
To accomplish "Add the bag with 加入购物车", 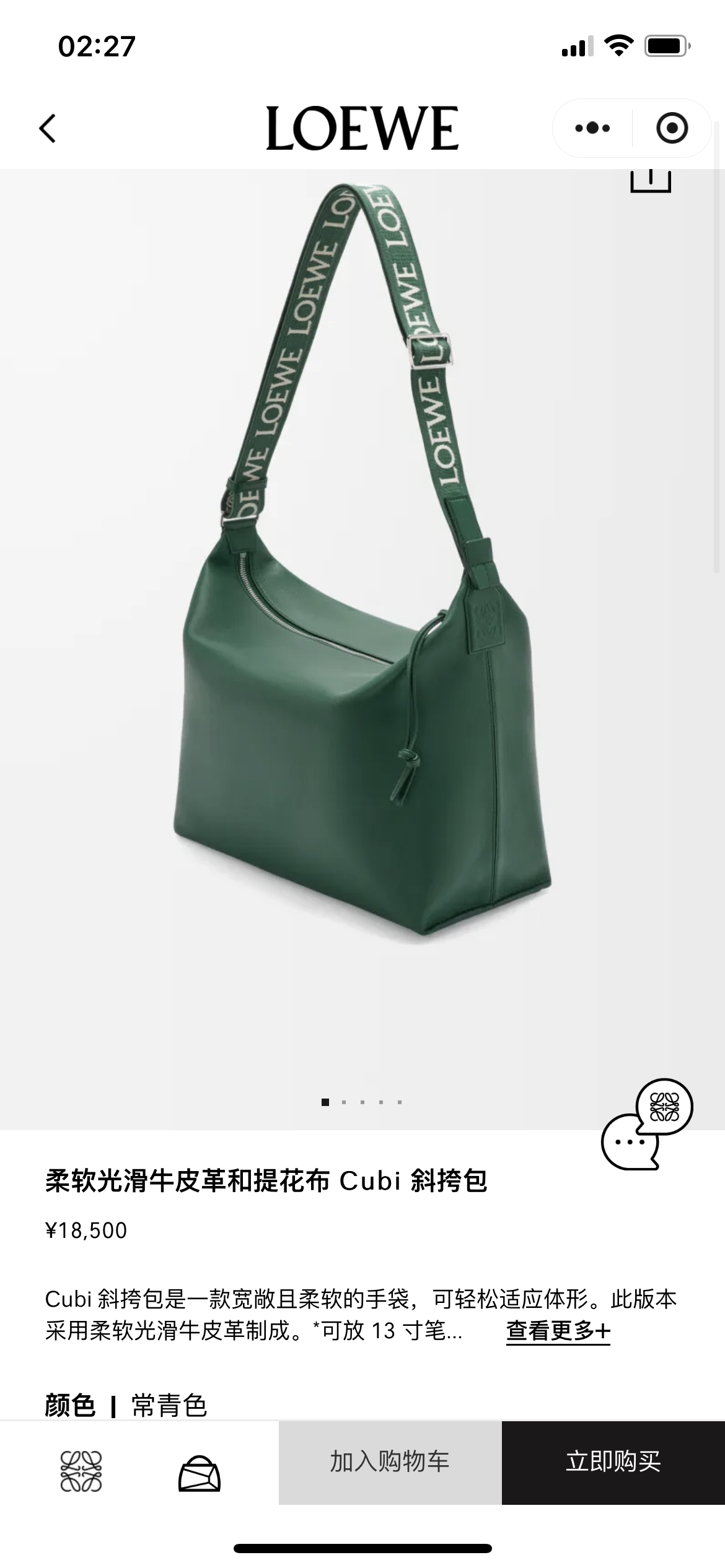I will click(x=390, y=1462).
